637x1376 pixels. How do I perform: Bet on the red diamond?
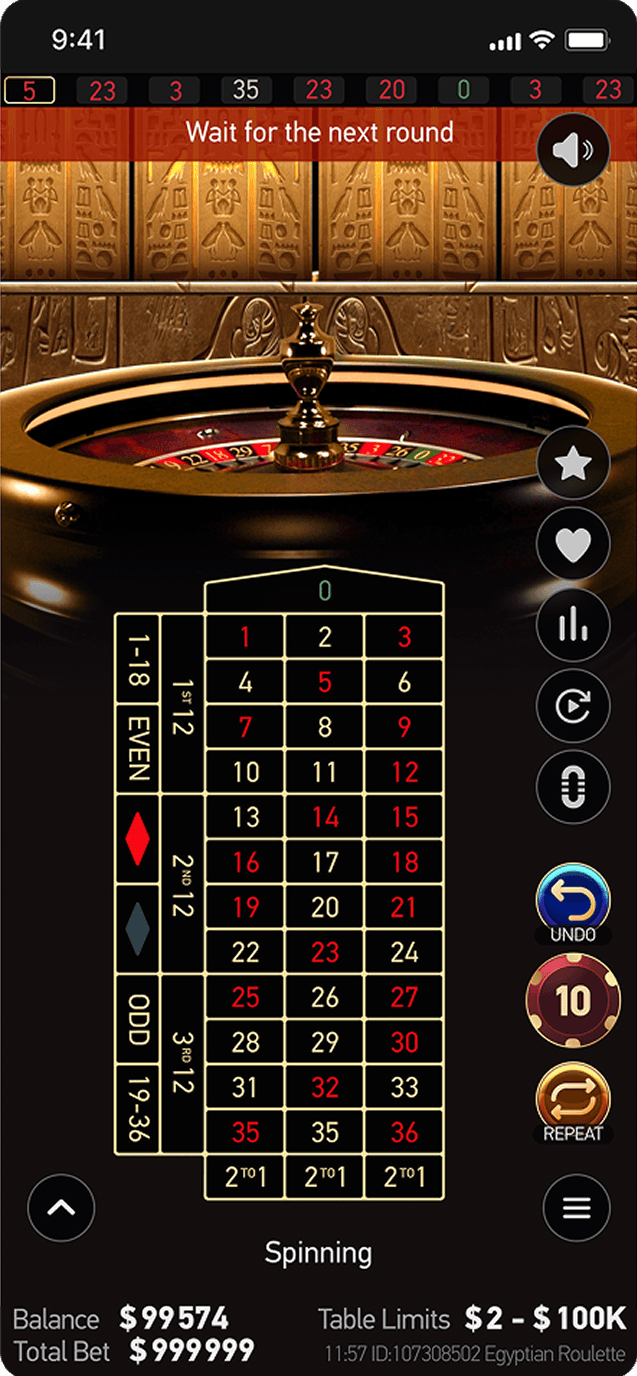click(x=137, y=840)
